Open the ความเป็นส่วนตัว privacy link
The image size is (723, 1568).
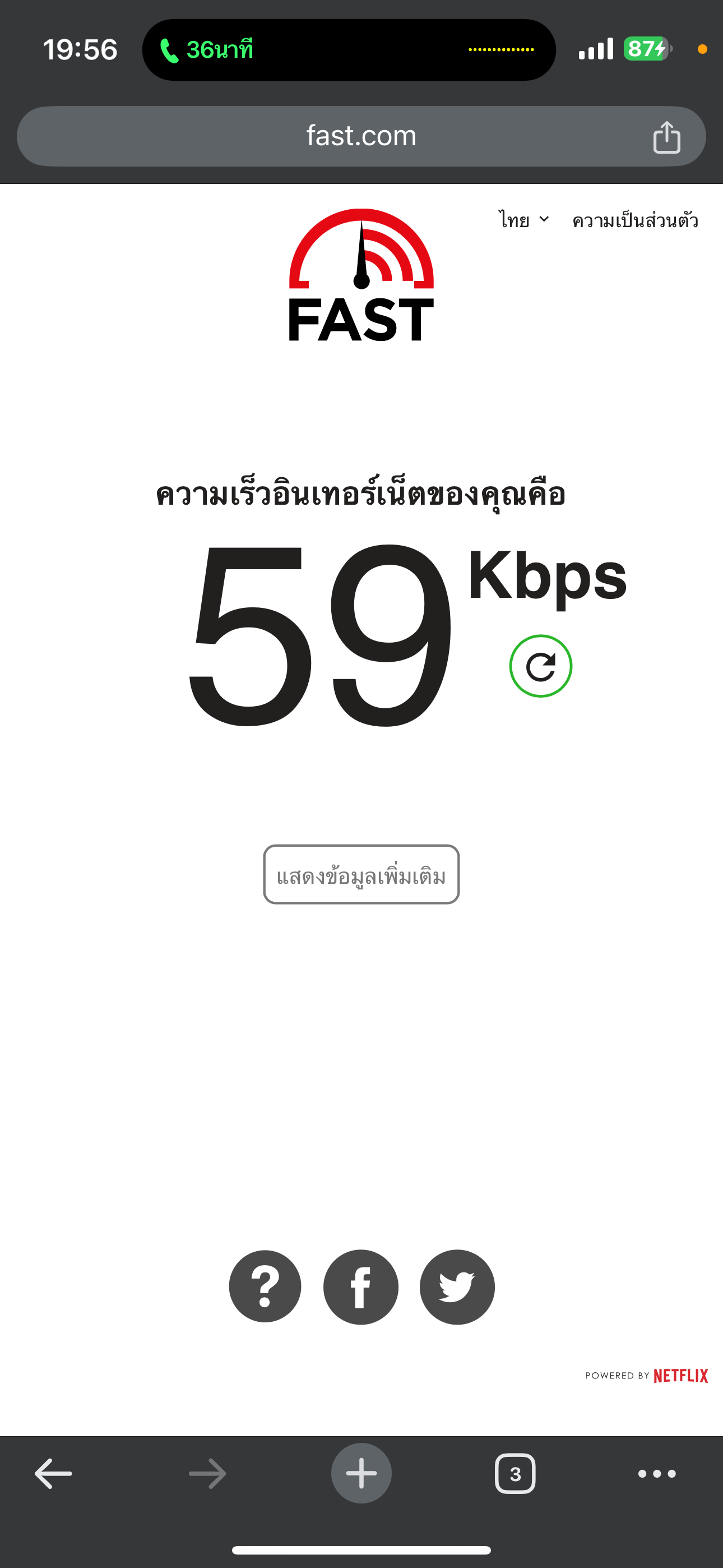(635, 220)
